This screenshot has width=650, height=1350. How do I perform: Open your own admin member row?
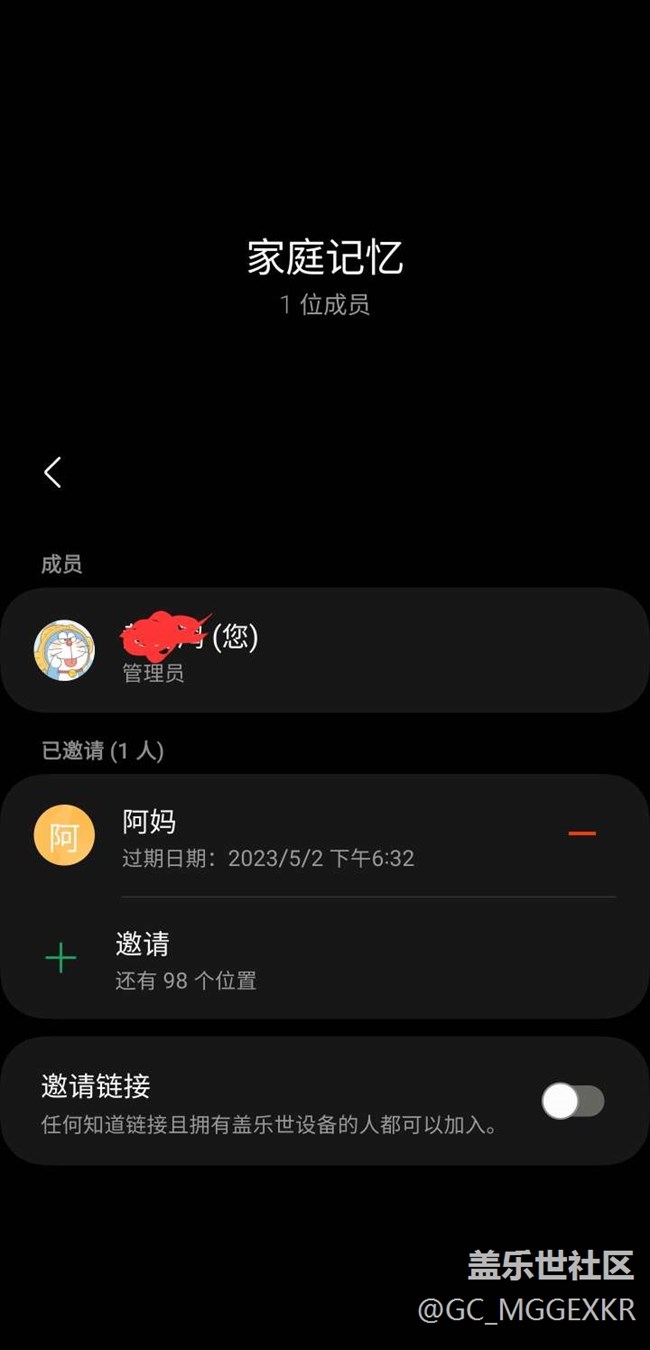(324, 650)
